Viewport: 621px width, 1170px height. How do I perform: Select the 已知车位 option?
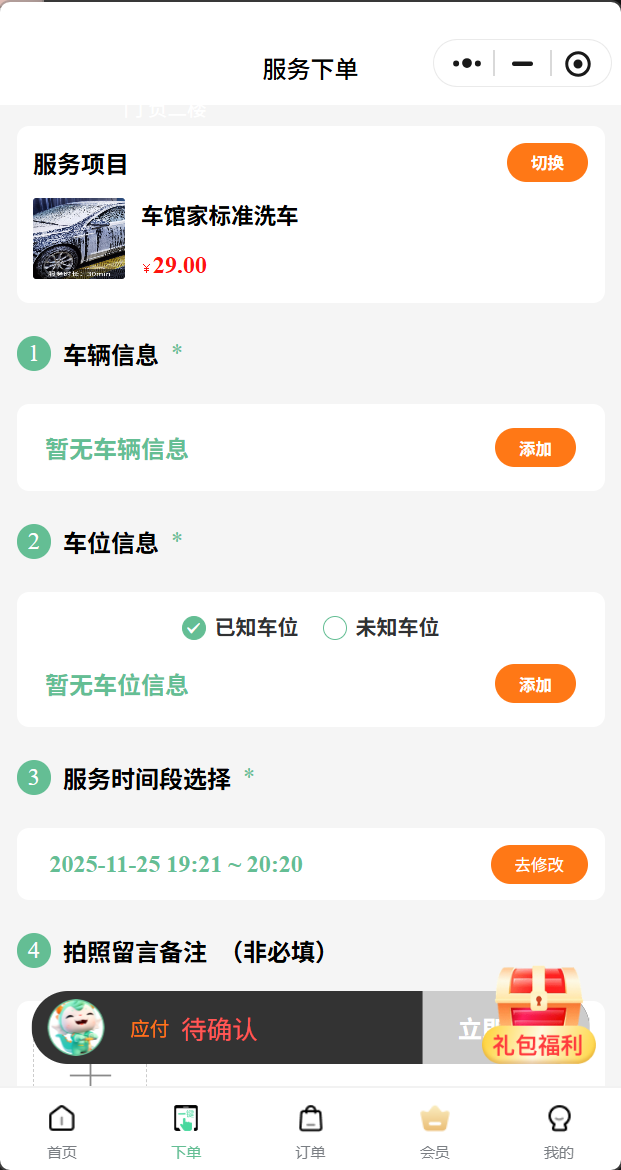pos(240,628)
